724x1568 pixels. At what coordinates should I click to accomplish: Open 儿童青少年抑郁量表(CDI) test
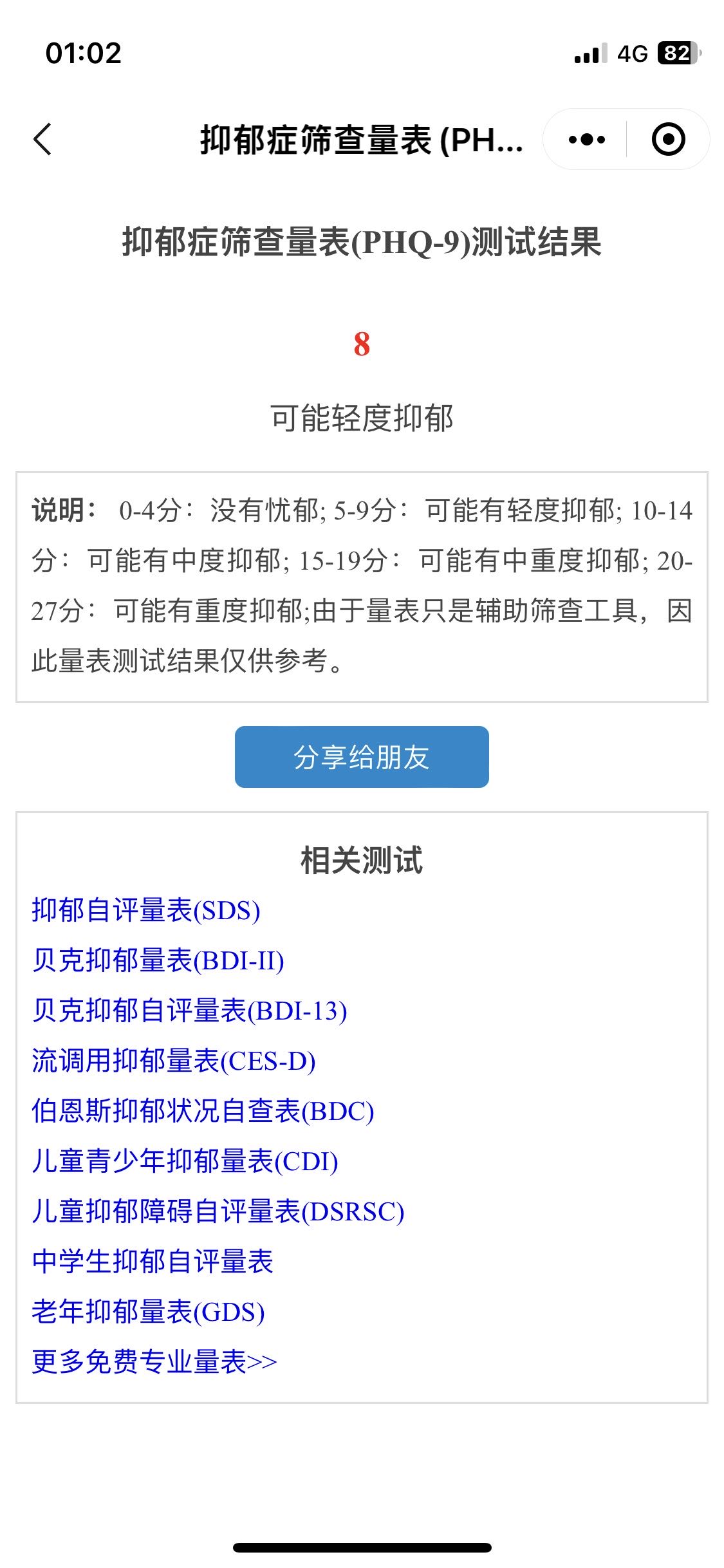click(185, 1162)
